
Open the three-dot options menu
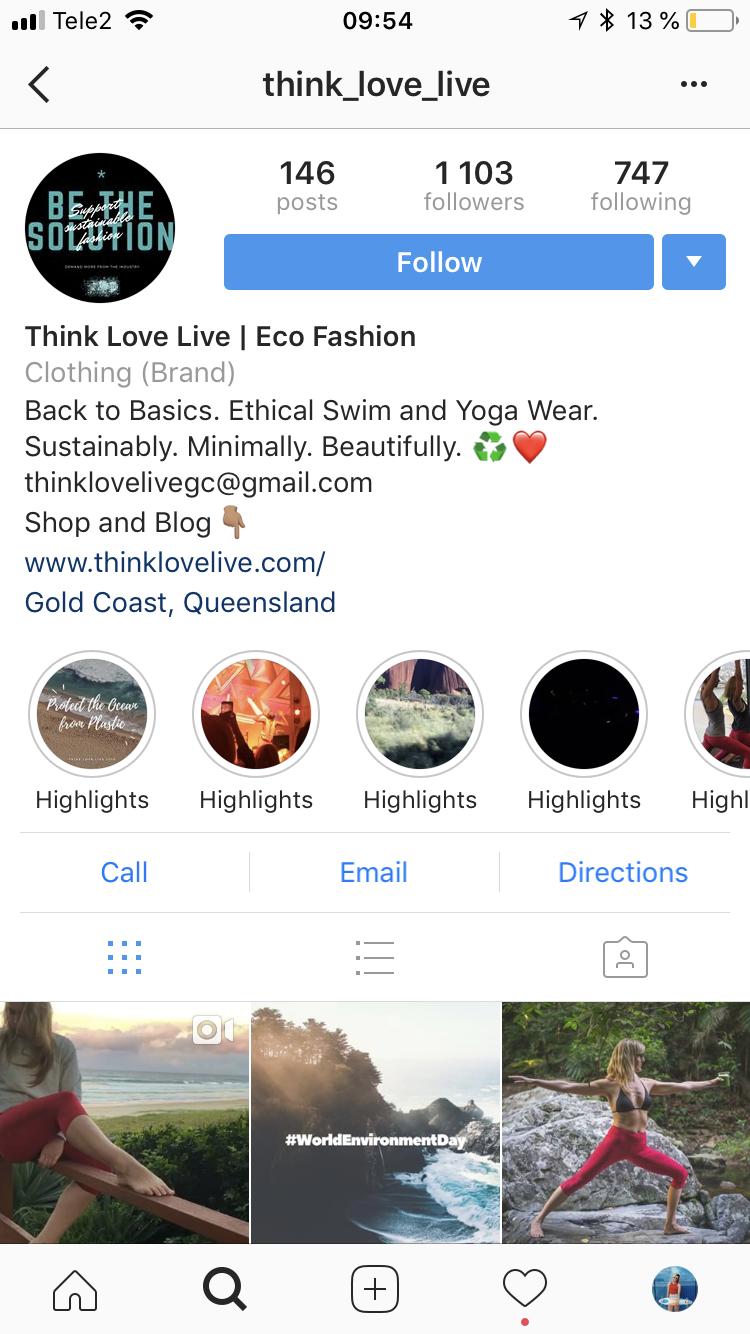[693, 85]
